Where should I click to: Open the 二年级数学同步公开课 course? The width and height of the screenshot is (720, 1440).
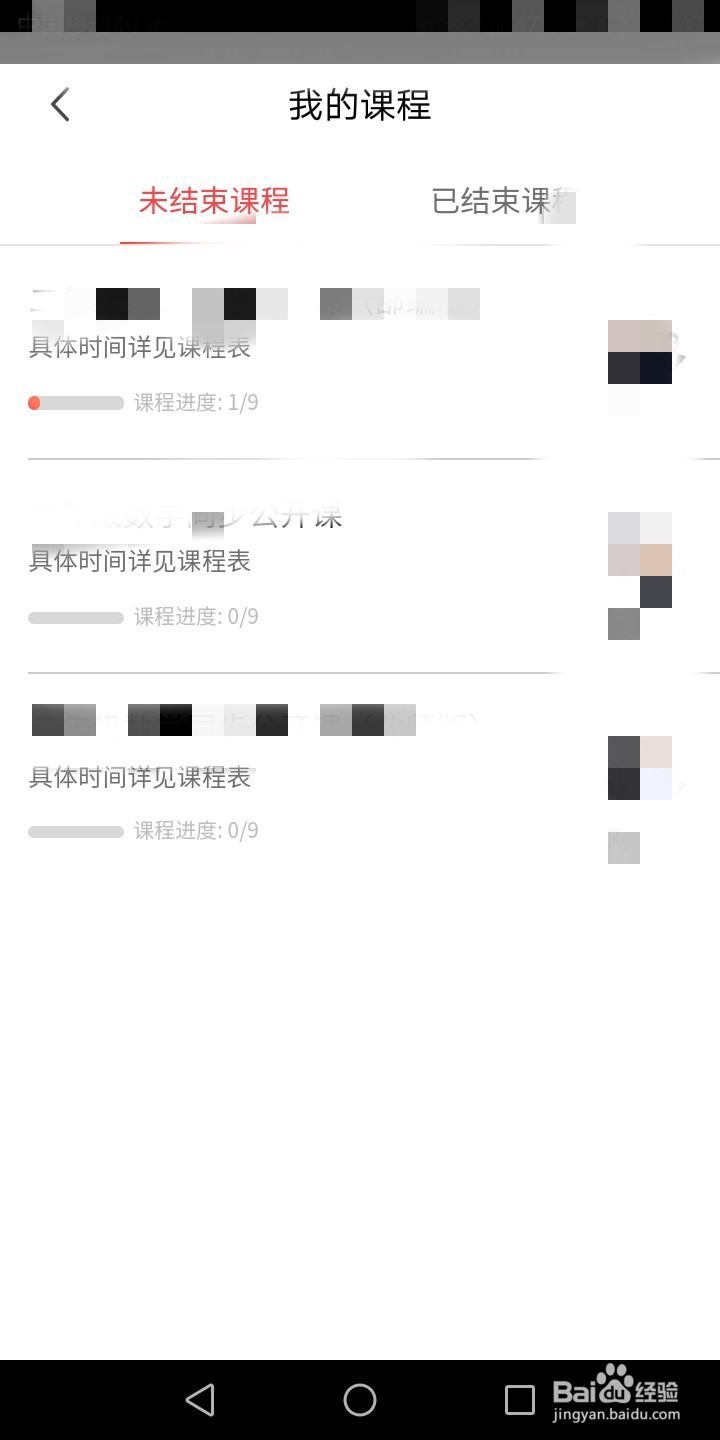185,517
